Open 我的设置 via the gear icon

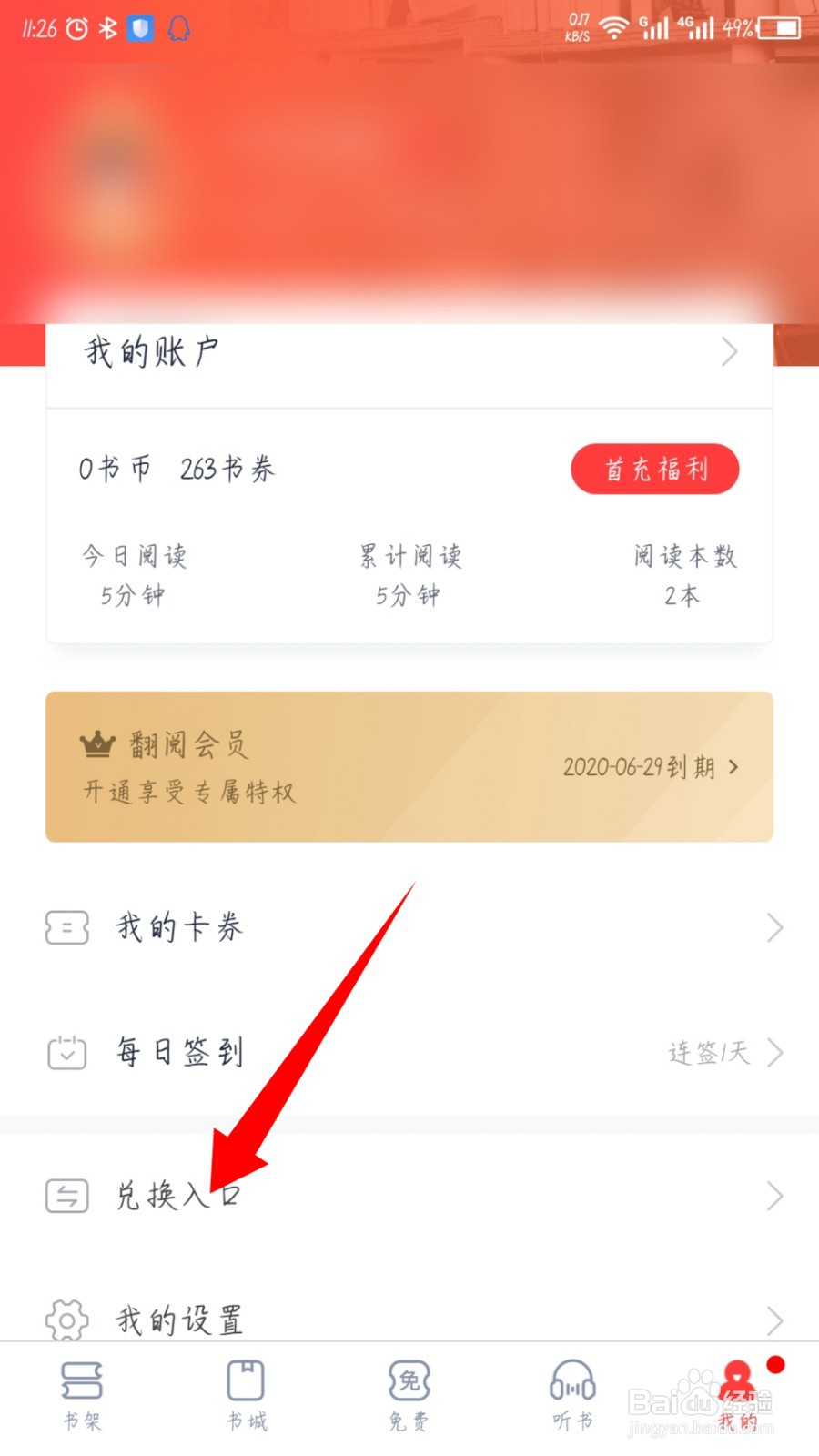pos(65,1318)
